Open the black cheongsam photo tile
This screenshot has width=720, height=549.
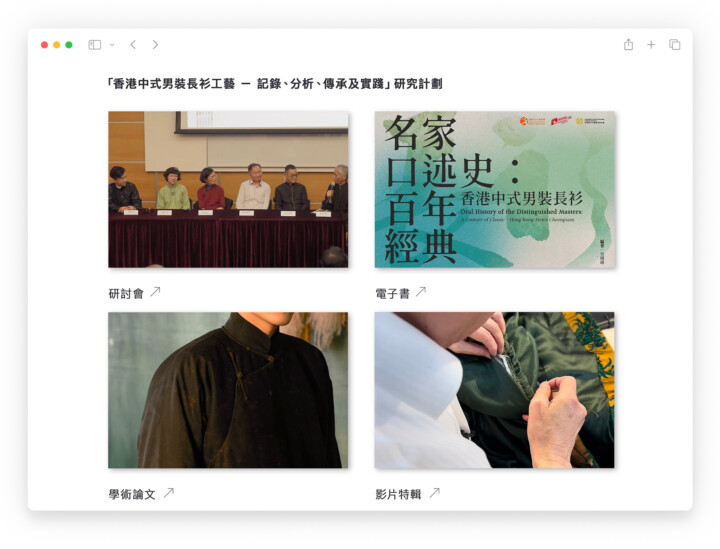(228, 390)
